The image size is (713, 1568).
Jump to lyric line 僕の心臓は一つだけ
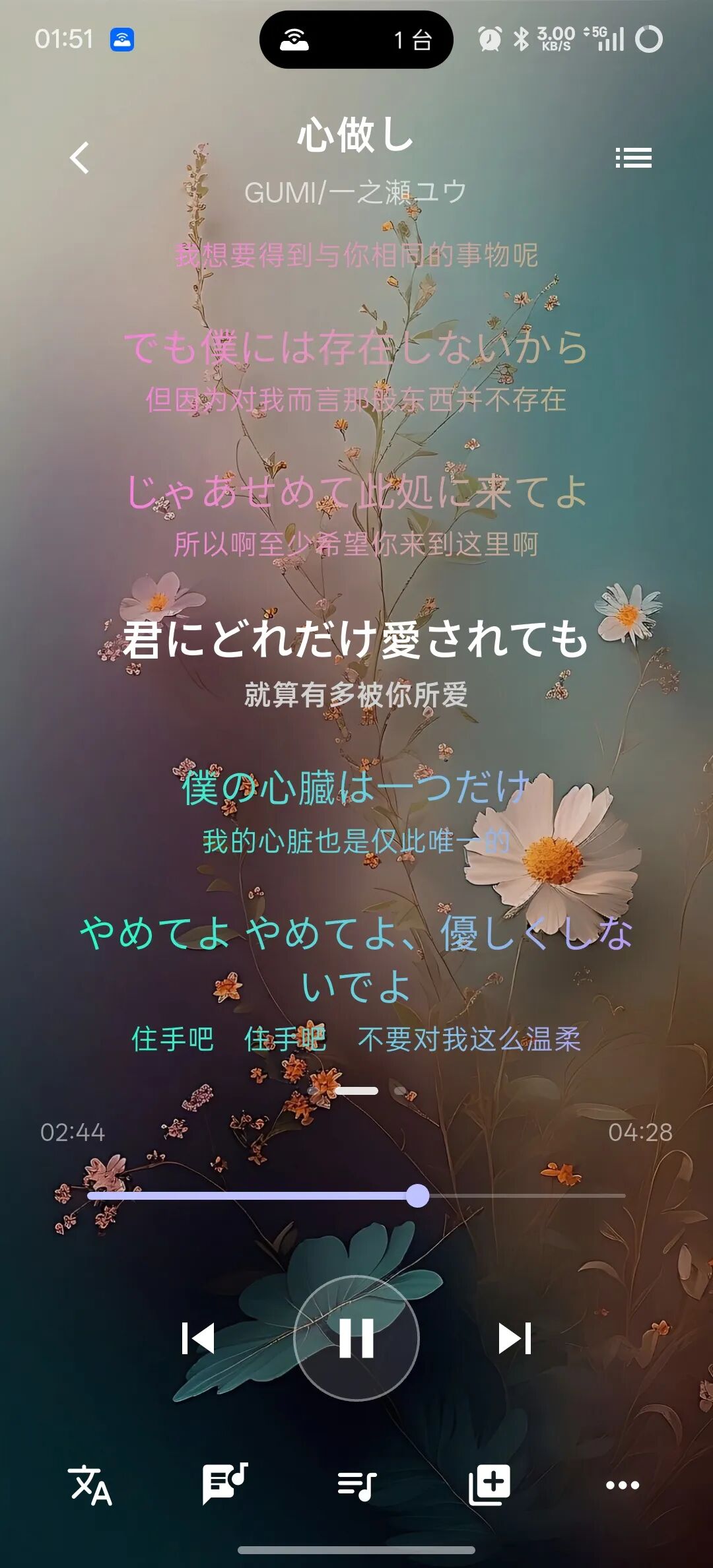[x=356, y=787]
